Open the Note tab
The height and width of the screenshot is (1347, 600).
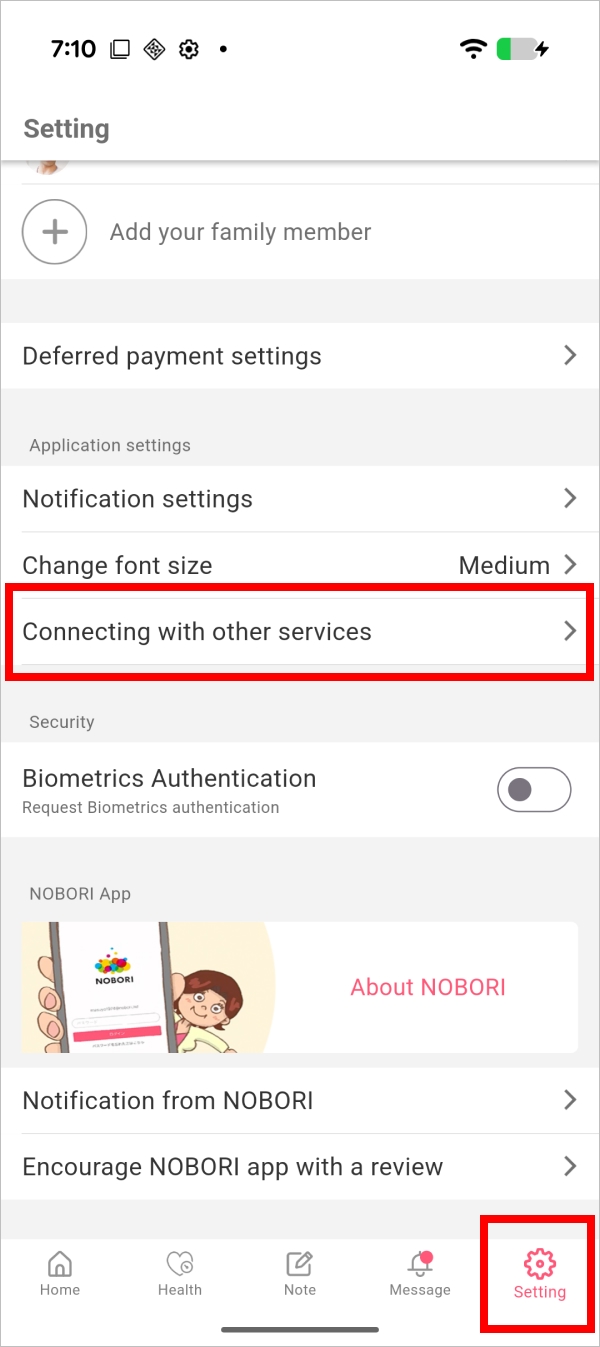[300, 1274]
